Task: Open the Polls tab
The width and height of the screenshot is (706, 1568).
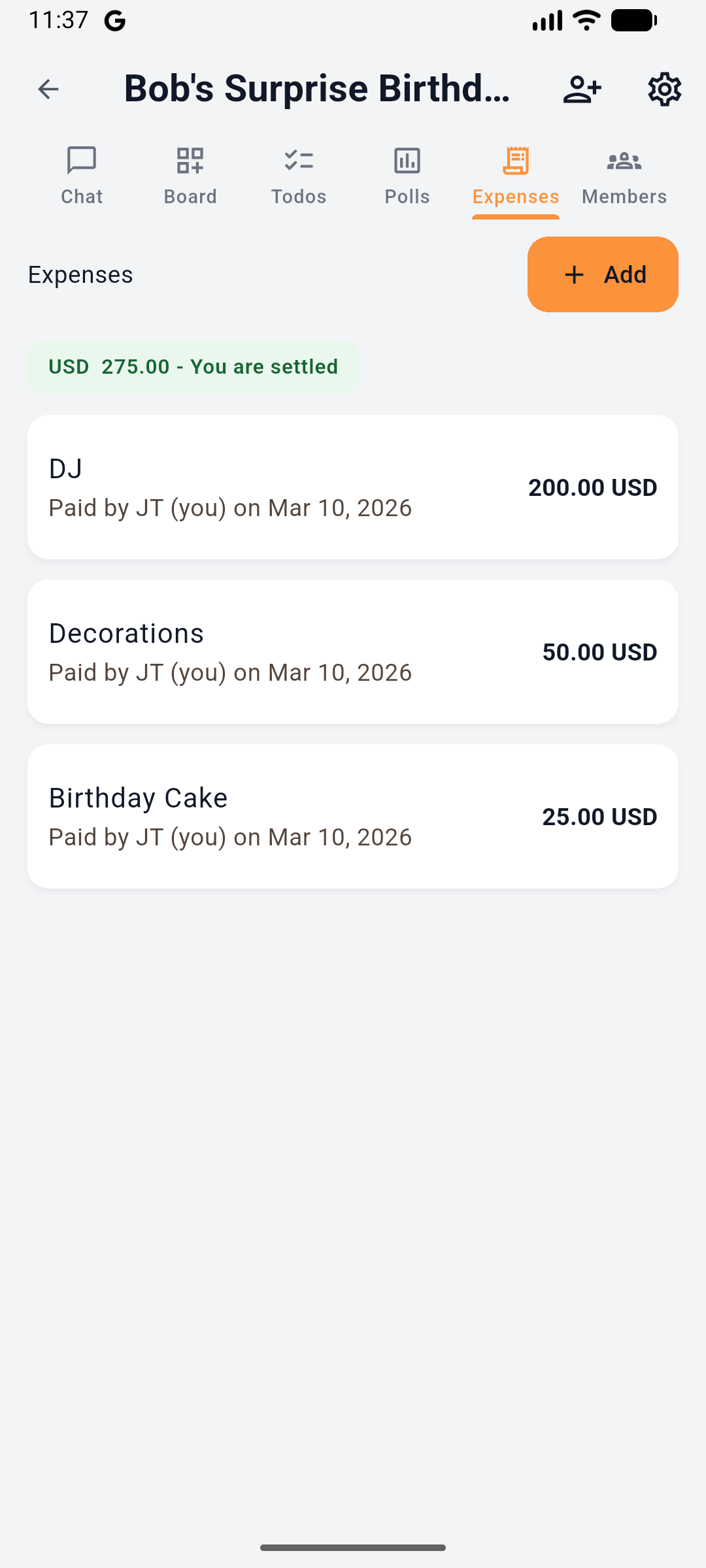Action: (x=407, y=178)
